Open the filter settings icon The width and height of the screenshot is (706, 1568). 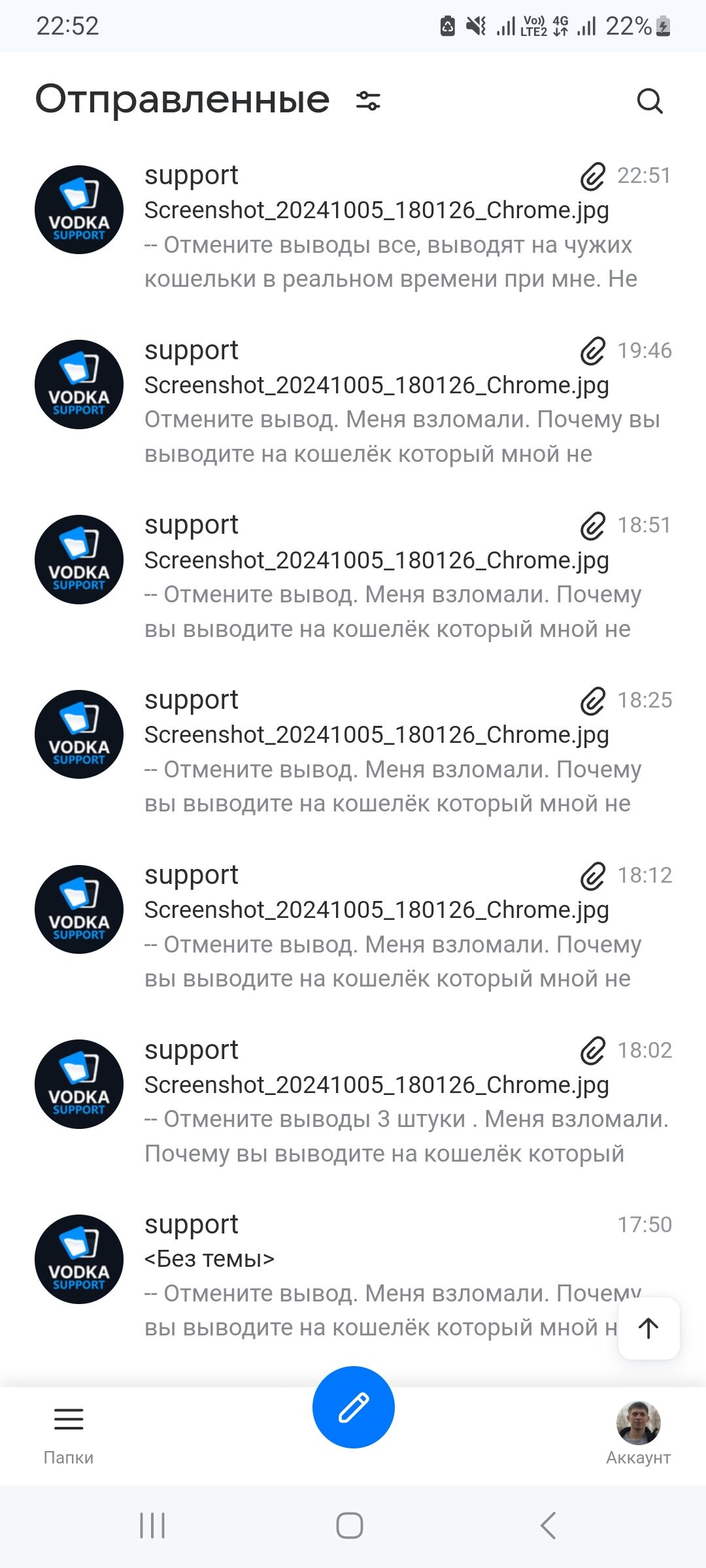coord(368,101)
